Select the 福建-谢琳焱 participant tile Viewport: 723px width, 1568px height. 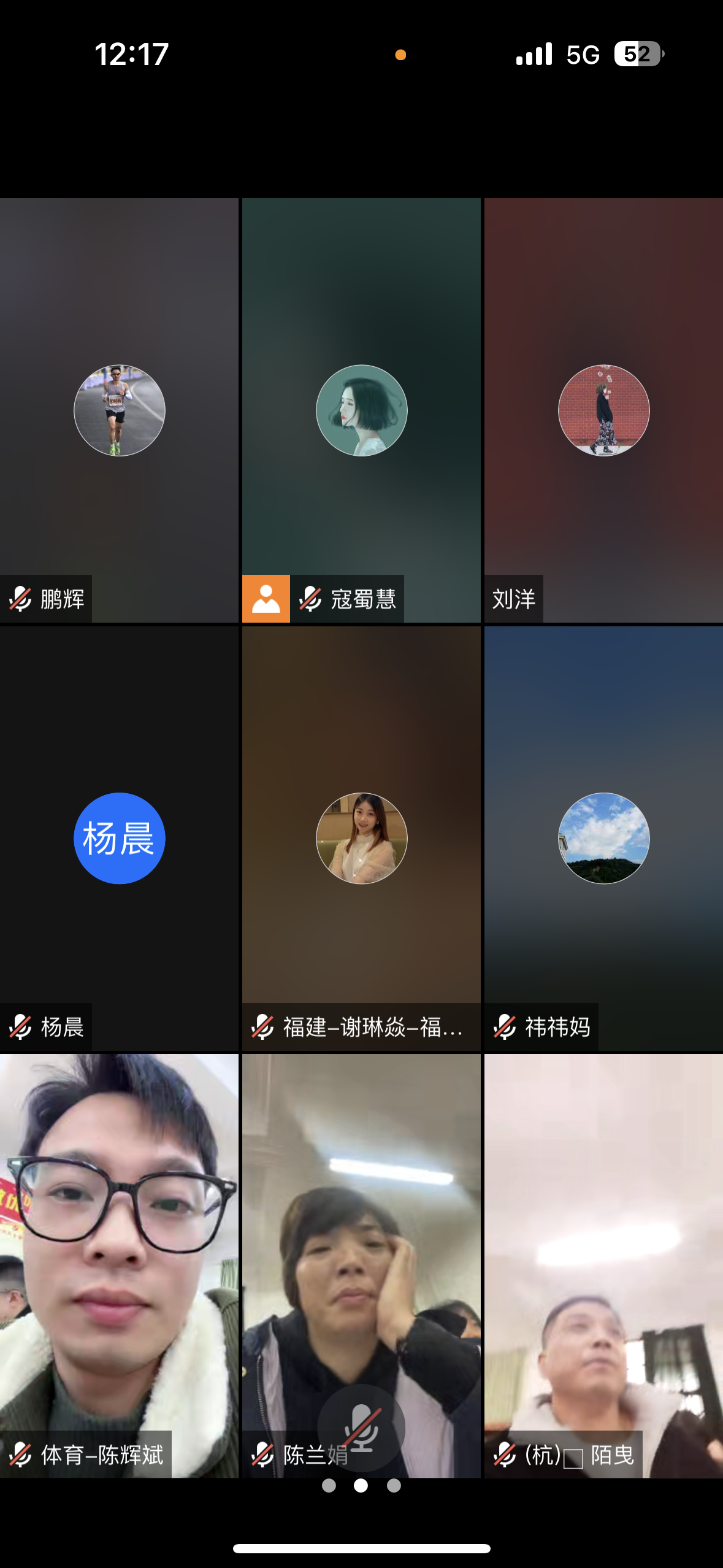click(361, 838)
